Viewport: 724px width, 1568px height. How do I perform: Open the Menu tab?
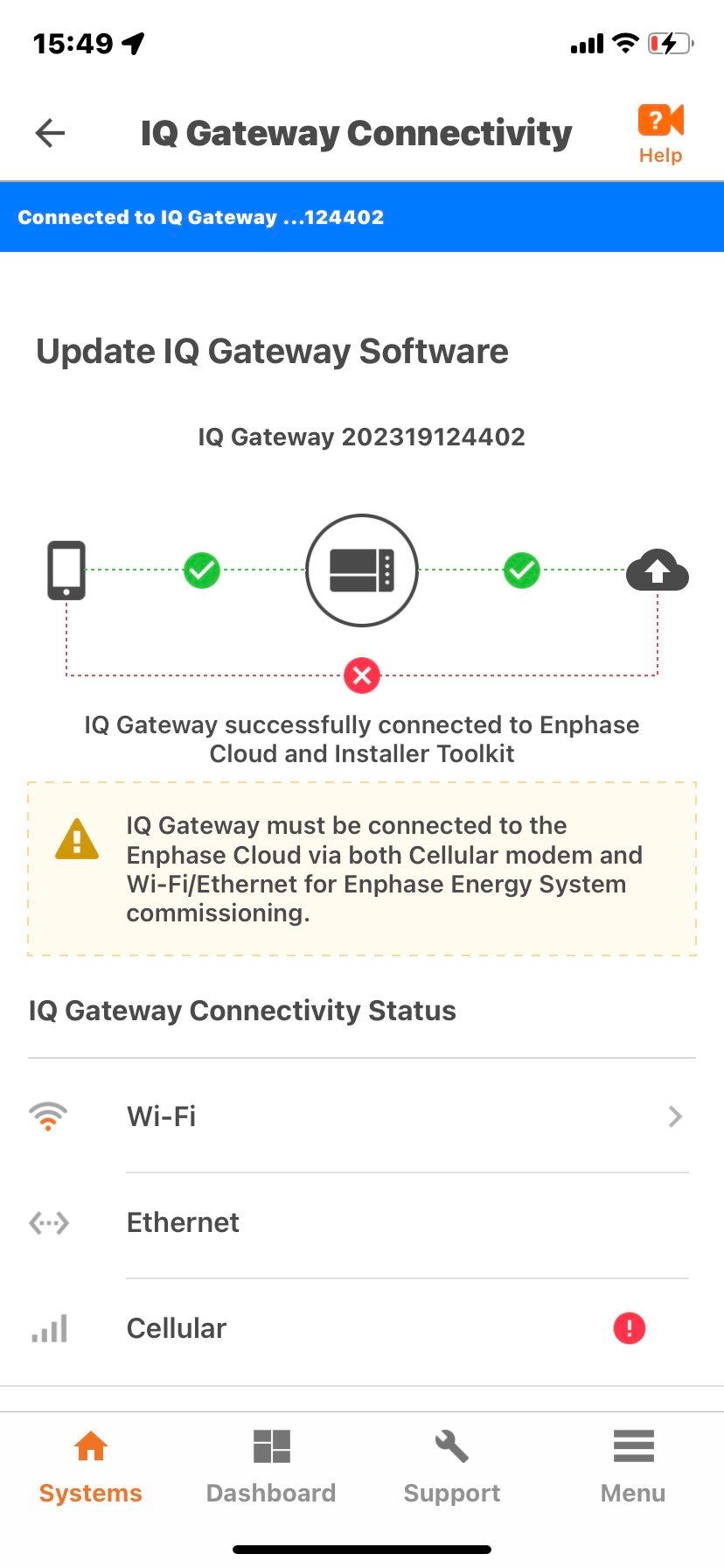[633, 1466]
